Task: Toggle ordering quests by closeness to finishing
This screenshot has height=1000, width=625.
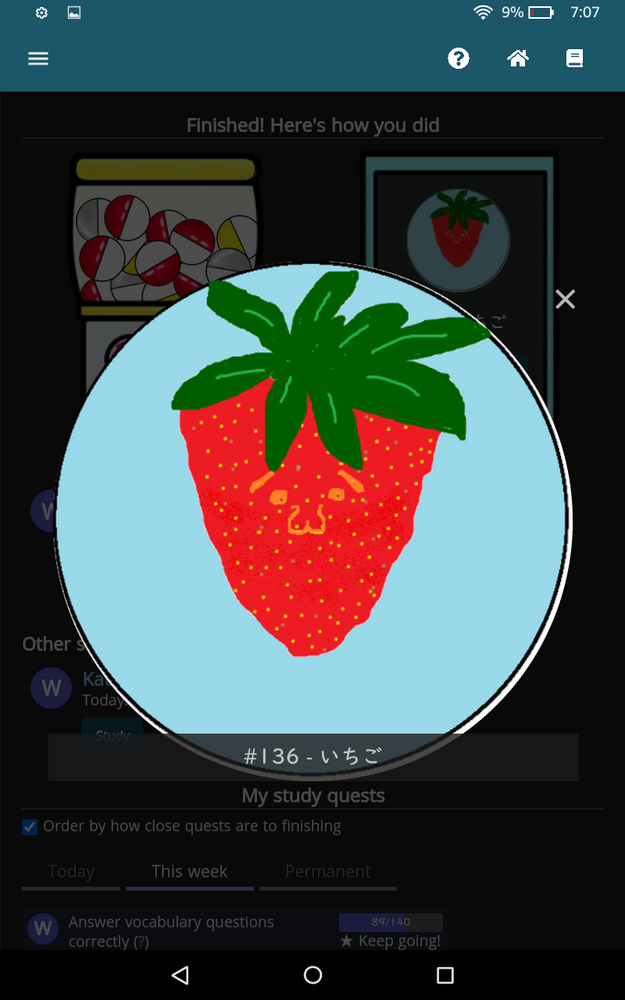Action: [30, 827]
